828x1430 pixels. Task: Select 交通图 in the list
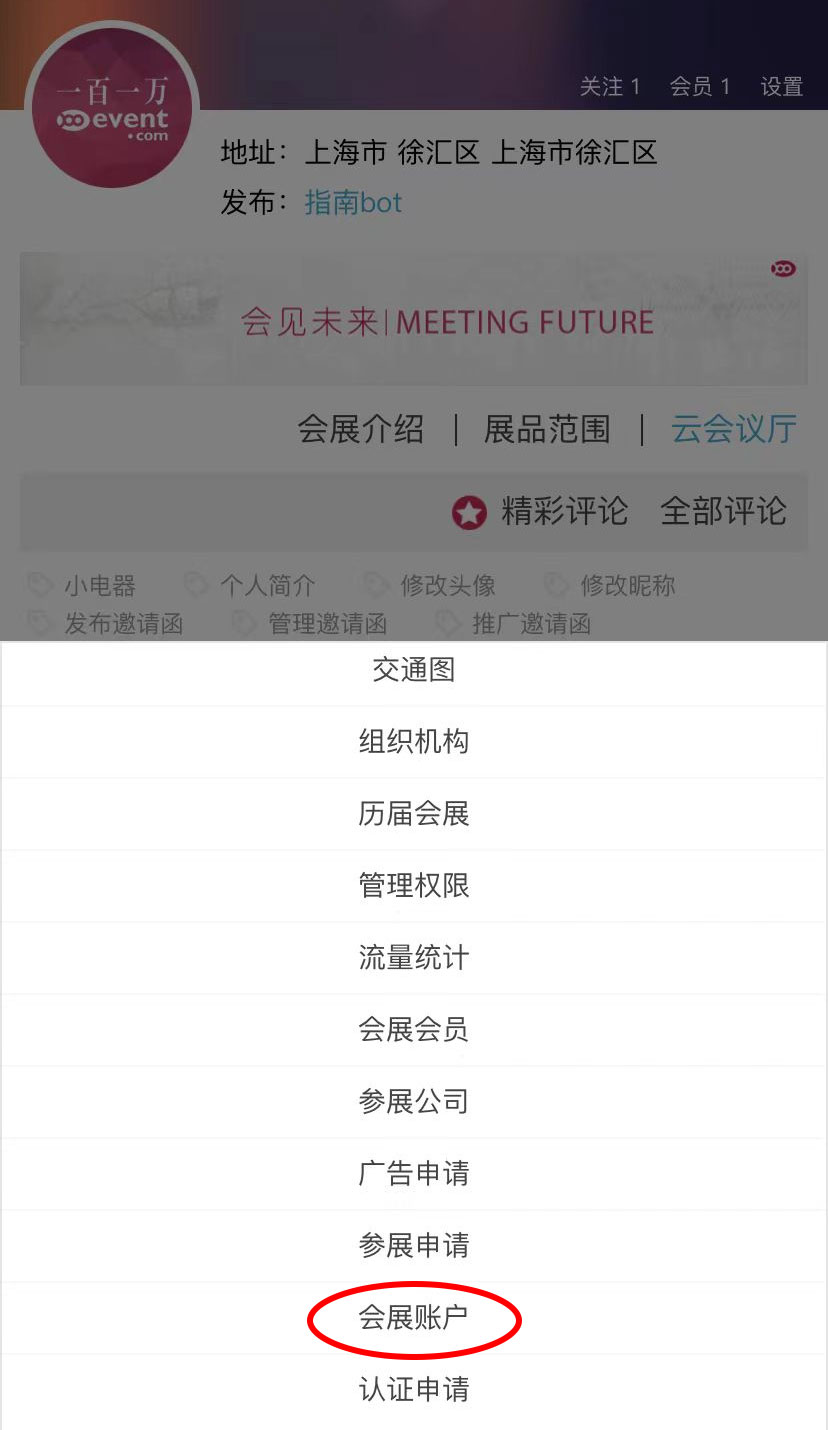[x=413, y=670]
